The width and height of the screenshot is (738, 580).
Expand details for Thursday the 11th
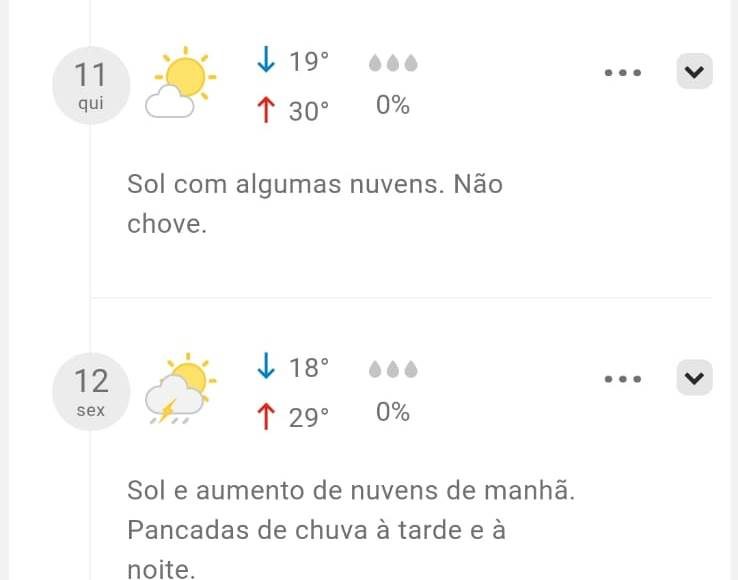(x=694, y=72)
